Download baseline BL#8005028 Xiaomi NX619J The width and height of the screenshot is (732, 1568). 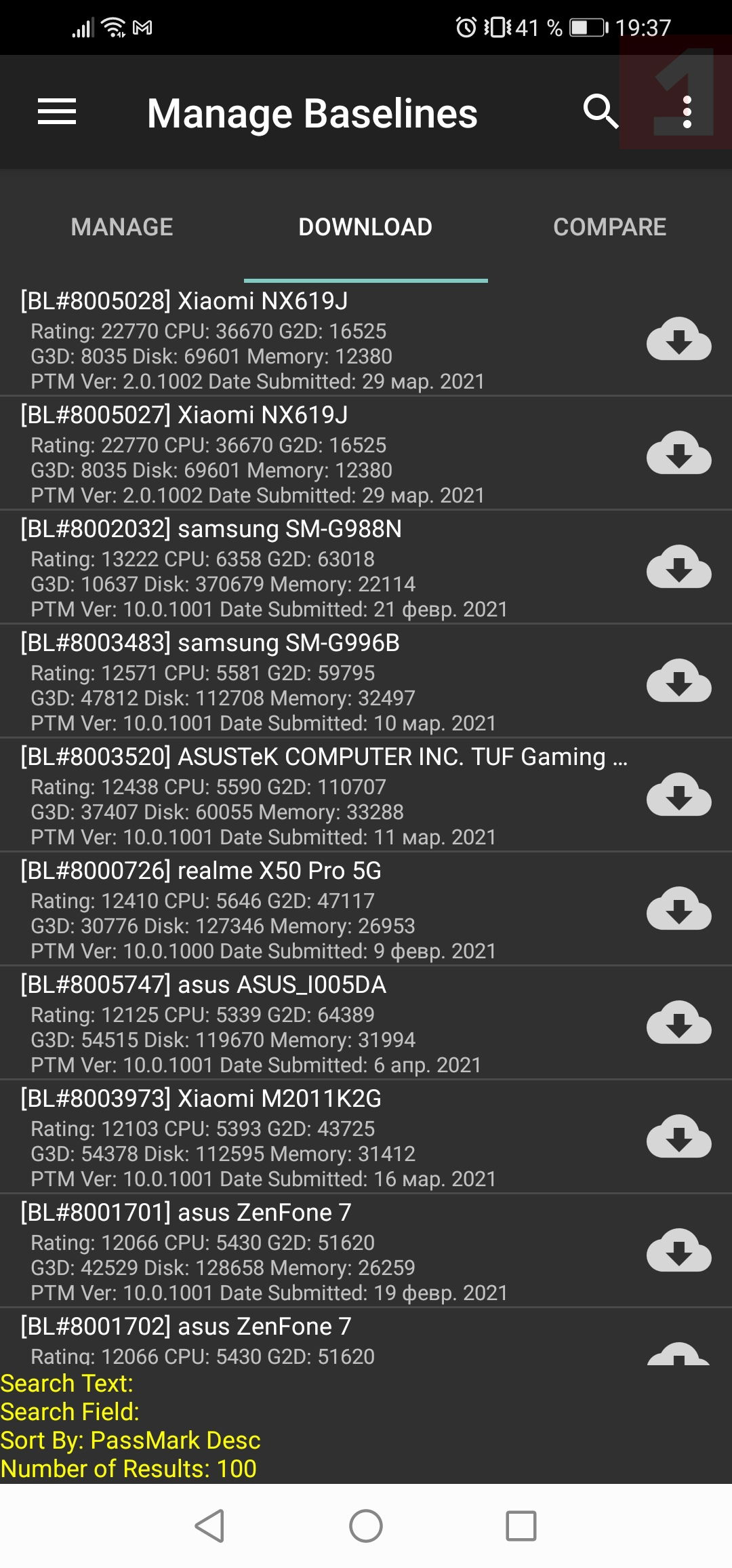pyautogui.click(x=678, y=338)
